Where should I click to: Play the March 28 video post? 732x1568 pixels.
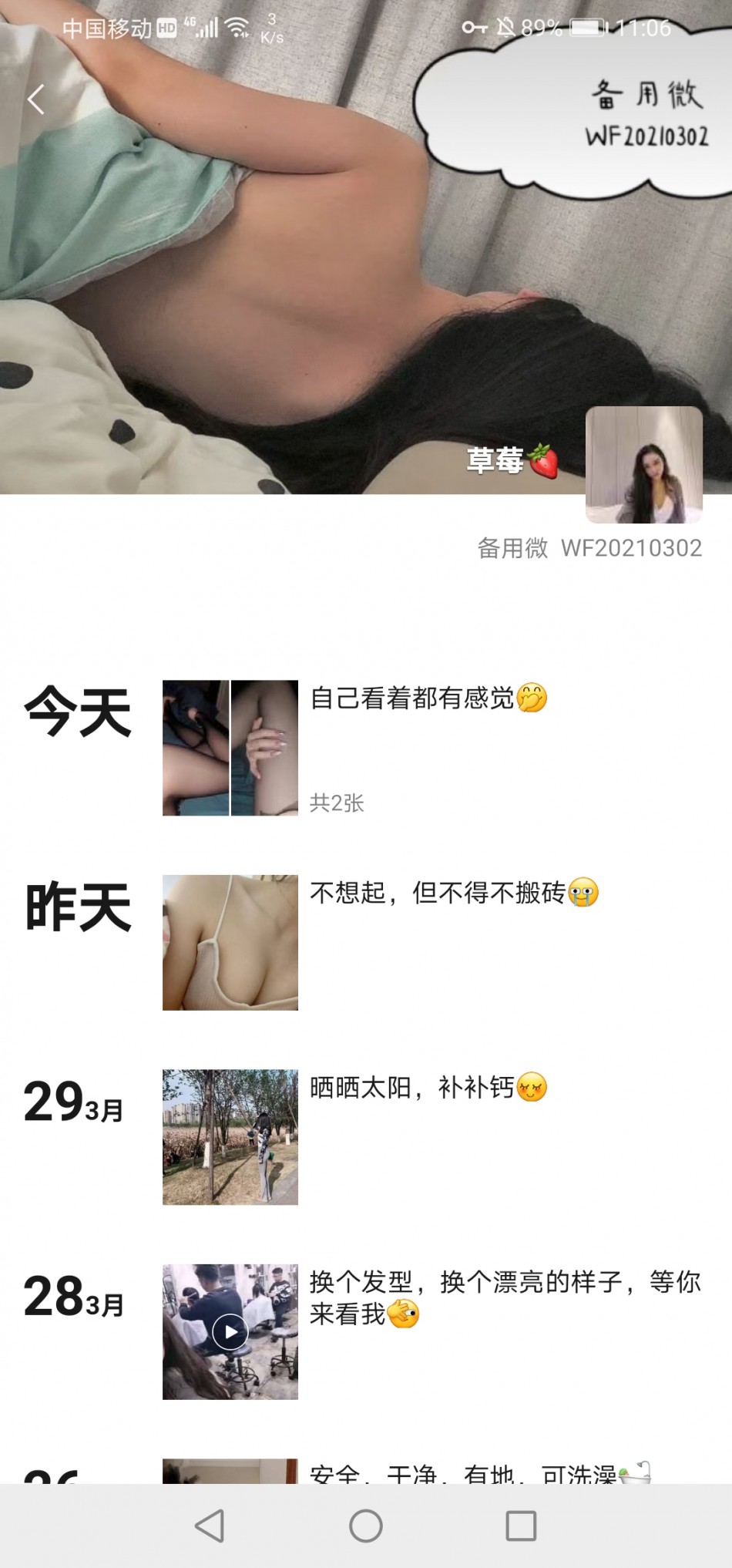coord(230,1331)
